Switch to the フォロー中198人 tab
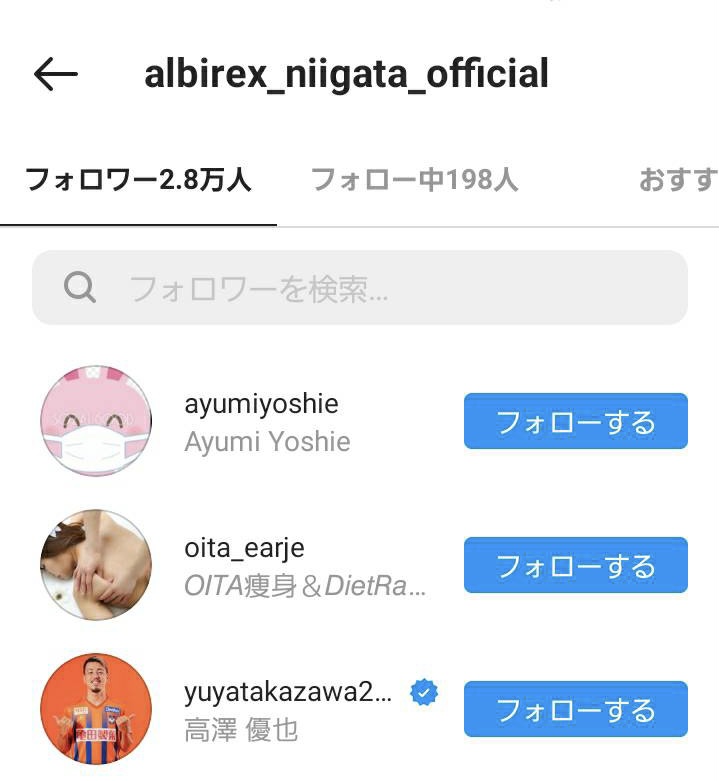This screenshot has height=781, width=719. (414, 180)
